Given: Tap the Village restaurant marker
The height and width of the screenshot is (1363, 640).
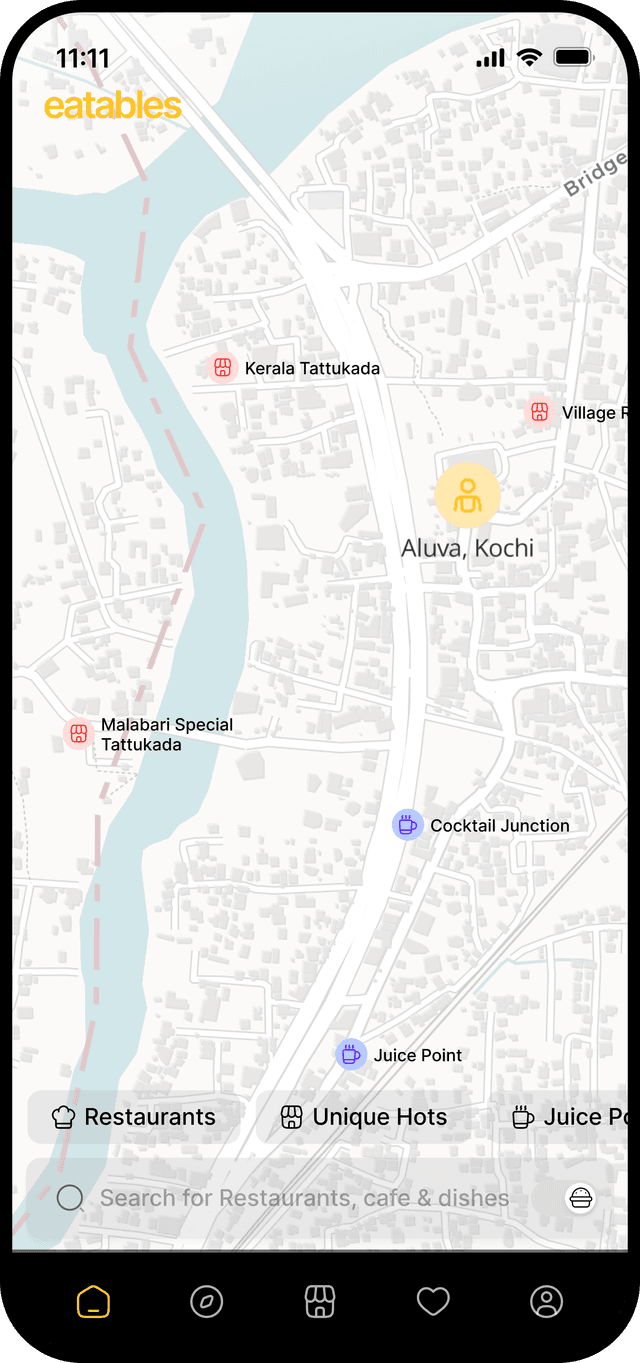Looking at the screenshot, I should (x=540, y=412).
